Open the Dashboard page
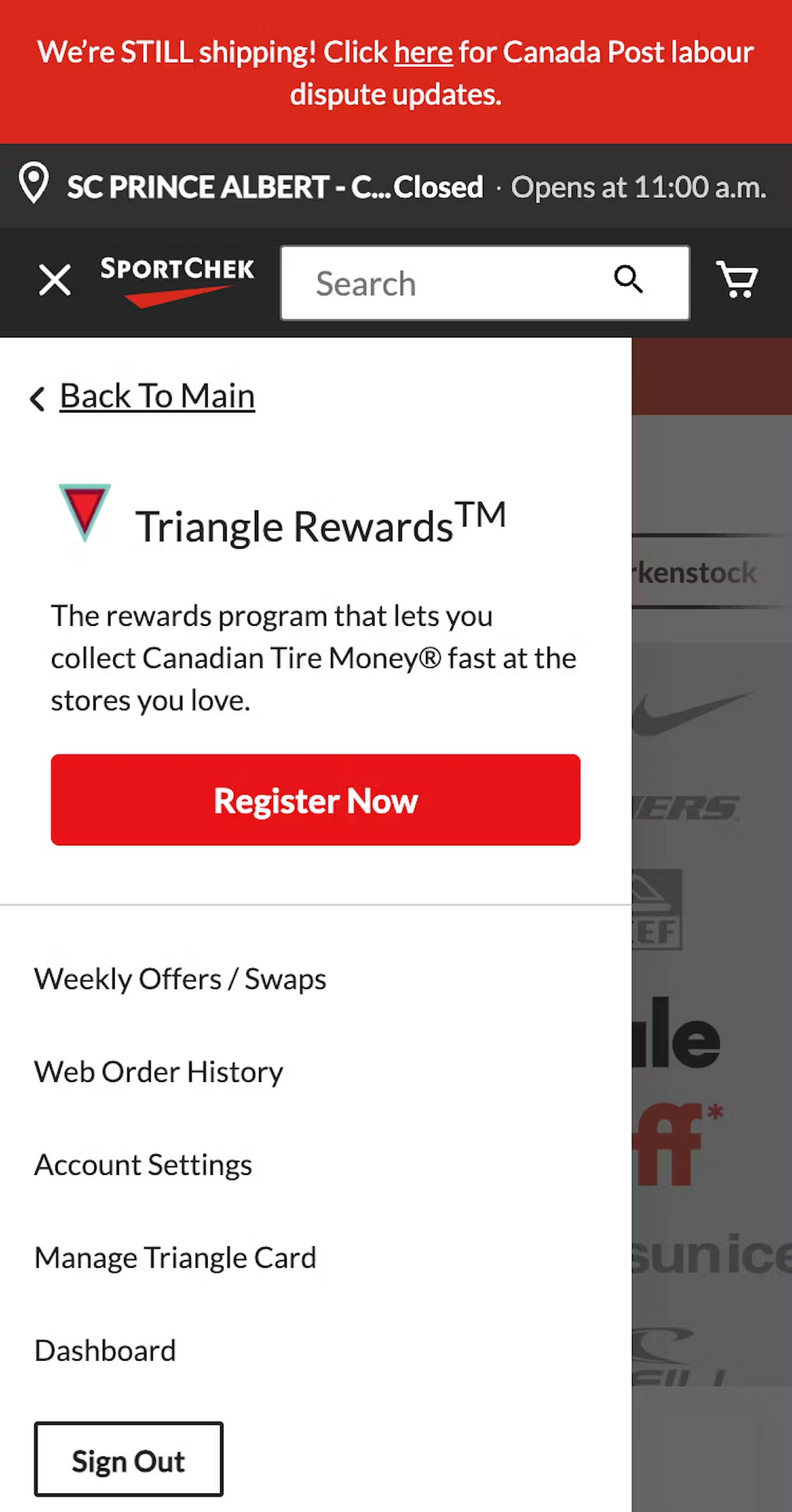Screen dimensions: 792x1512 104,1351
